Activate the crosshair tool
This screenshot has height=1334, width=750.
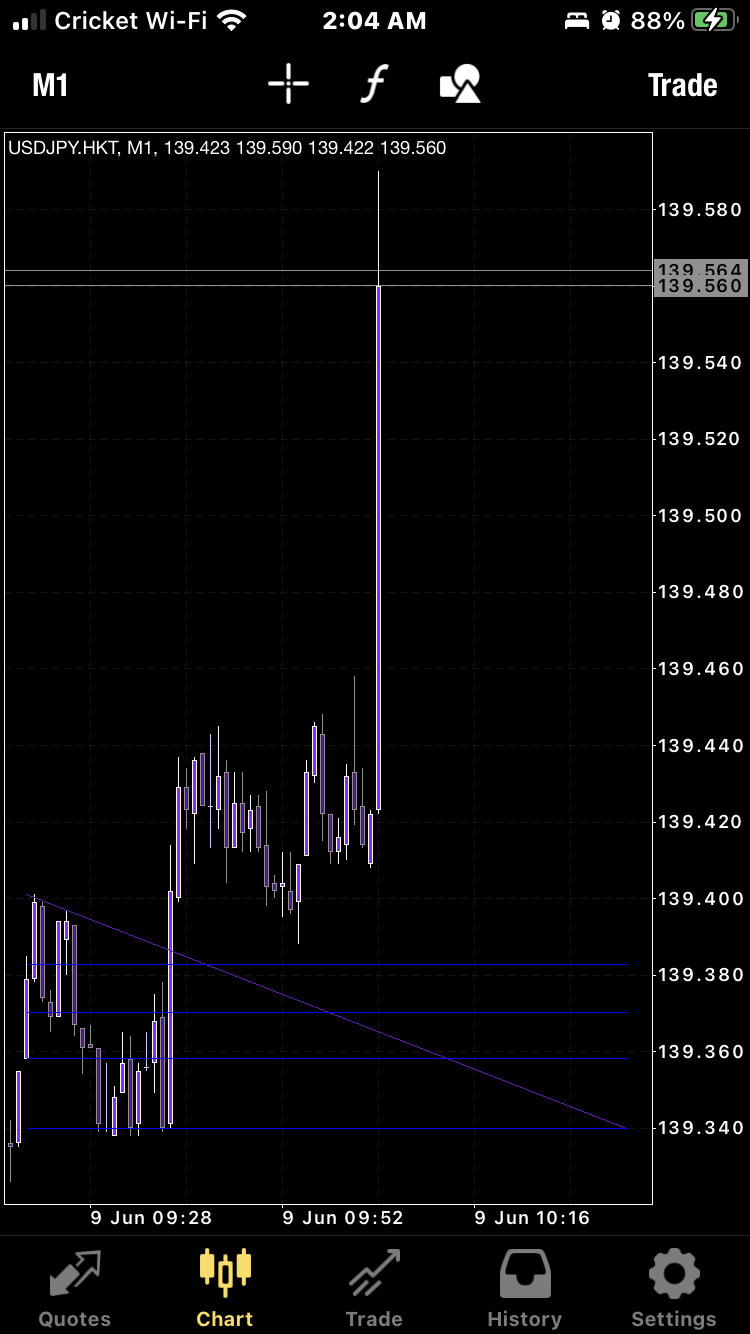tap(288, 84)
